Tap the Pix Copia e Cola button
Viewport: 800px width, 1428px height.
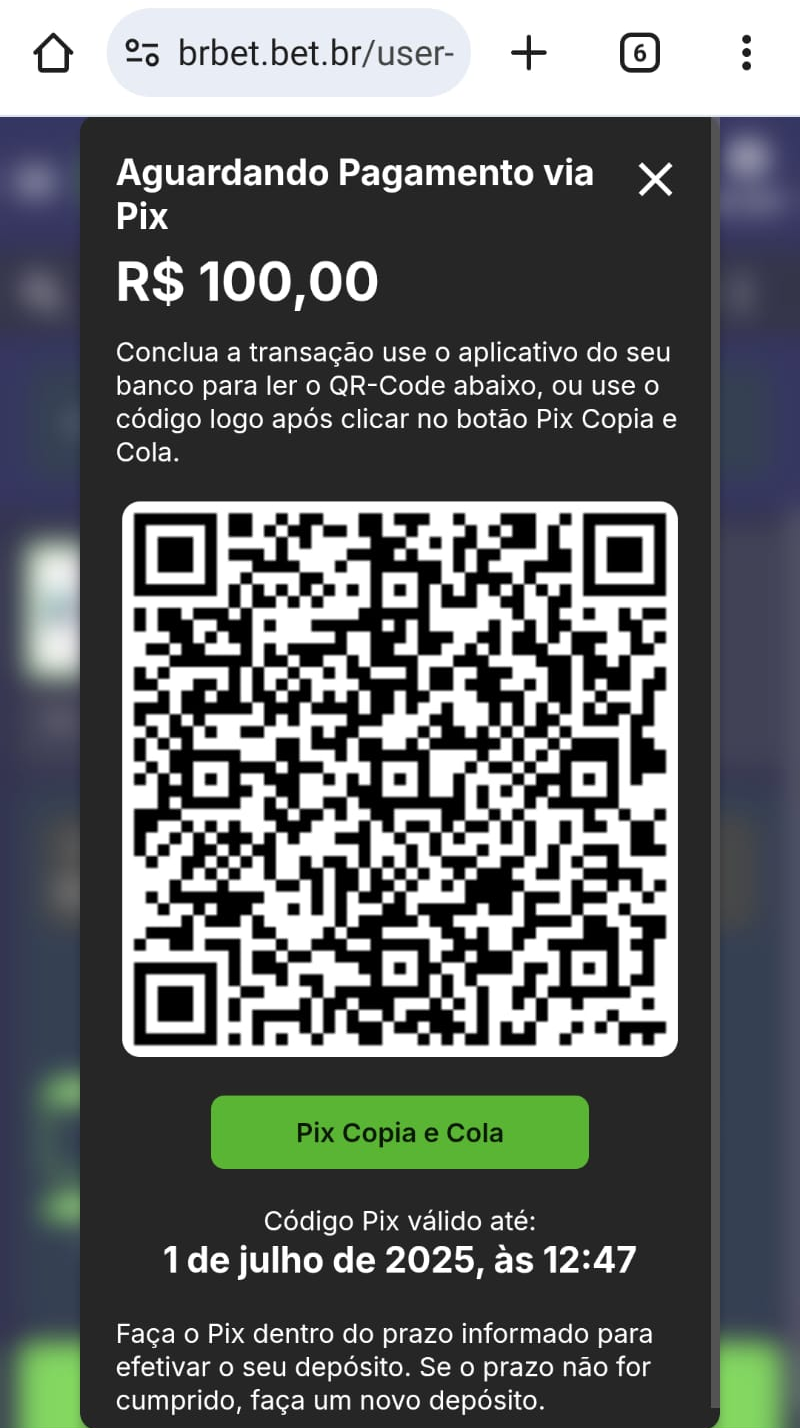tap(400, 1133)
